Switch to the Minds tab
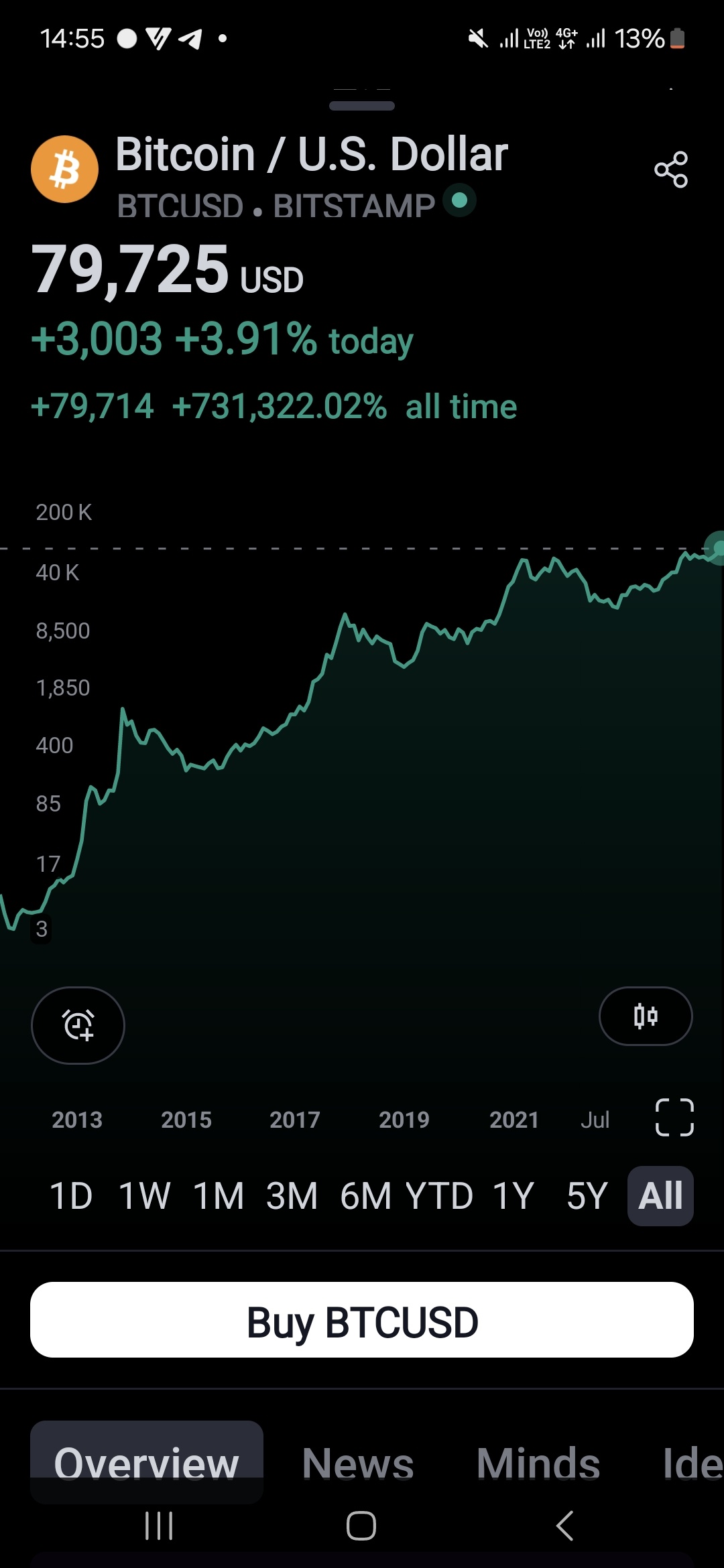Viewport: 724px width, 1568px height. [x=538, y=1462]
